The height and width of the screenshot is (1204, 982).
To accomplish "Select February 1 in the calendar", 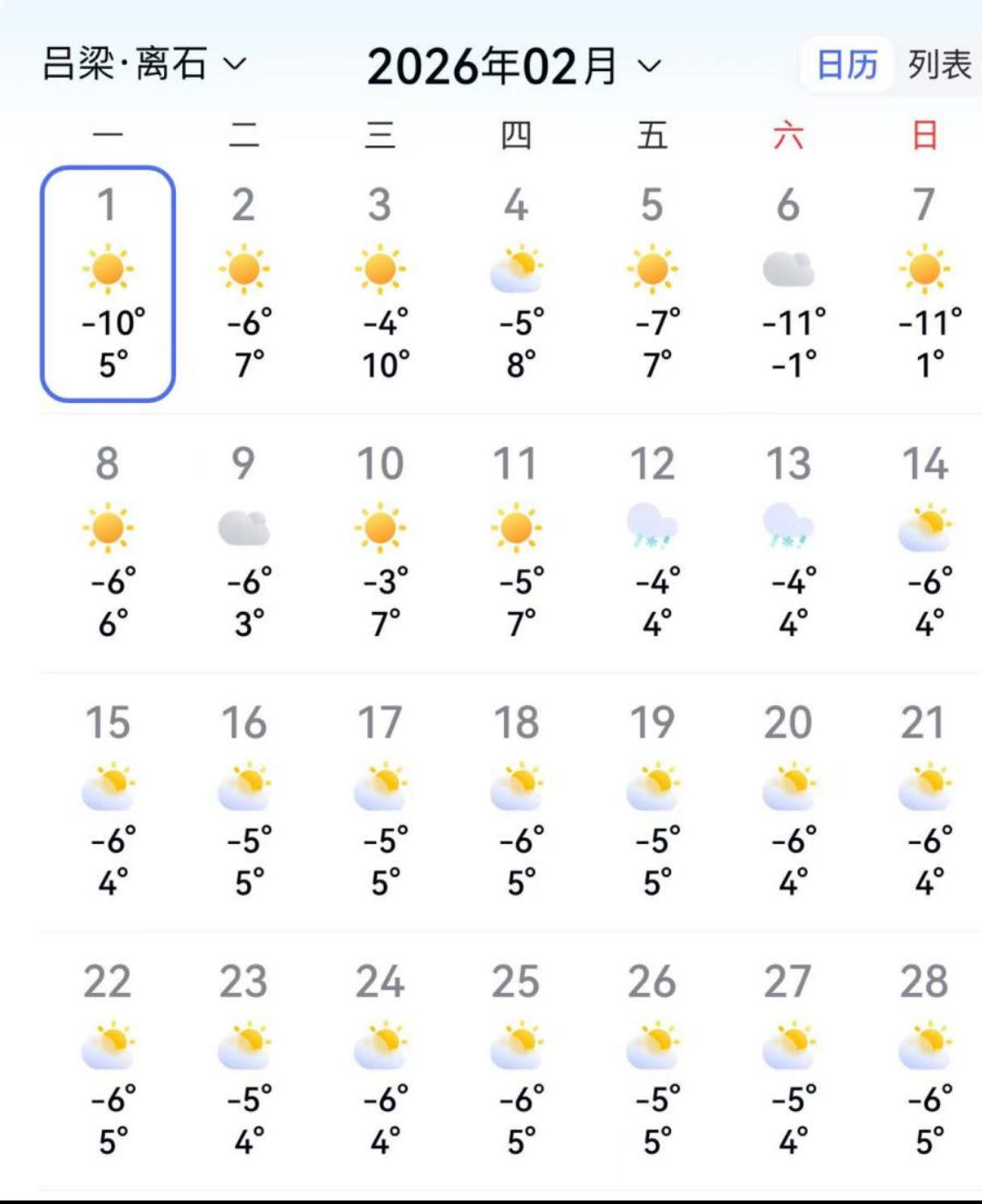I will coord(108,283).
